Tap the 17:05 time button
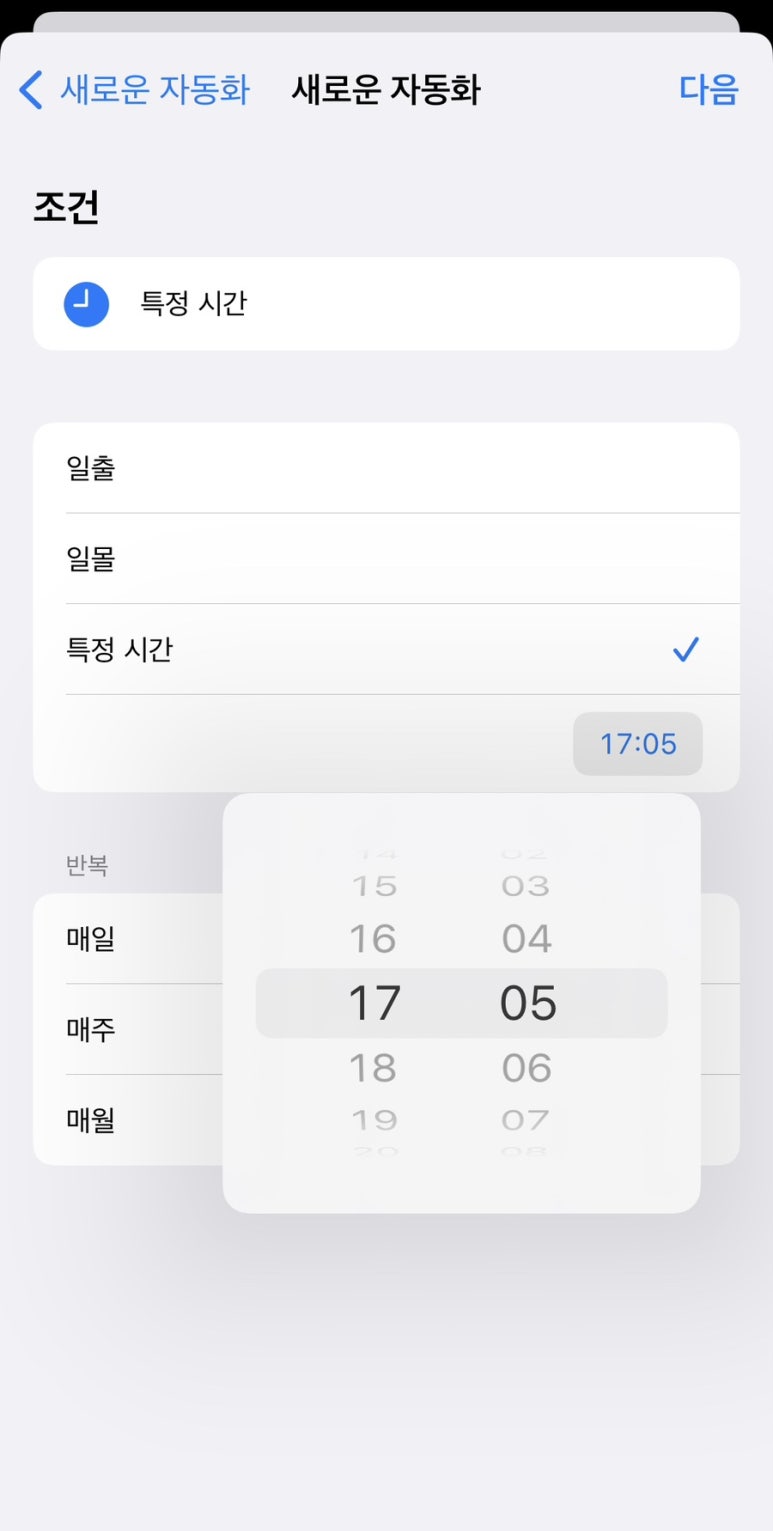773x1531 pixels. pos(637,744)
